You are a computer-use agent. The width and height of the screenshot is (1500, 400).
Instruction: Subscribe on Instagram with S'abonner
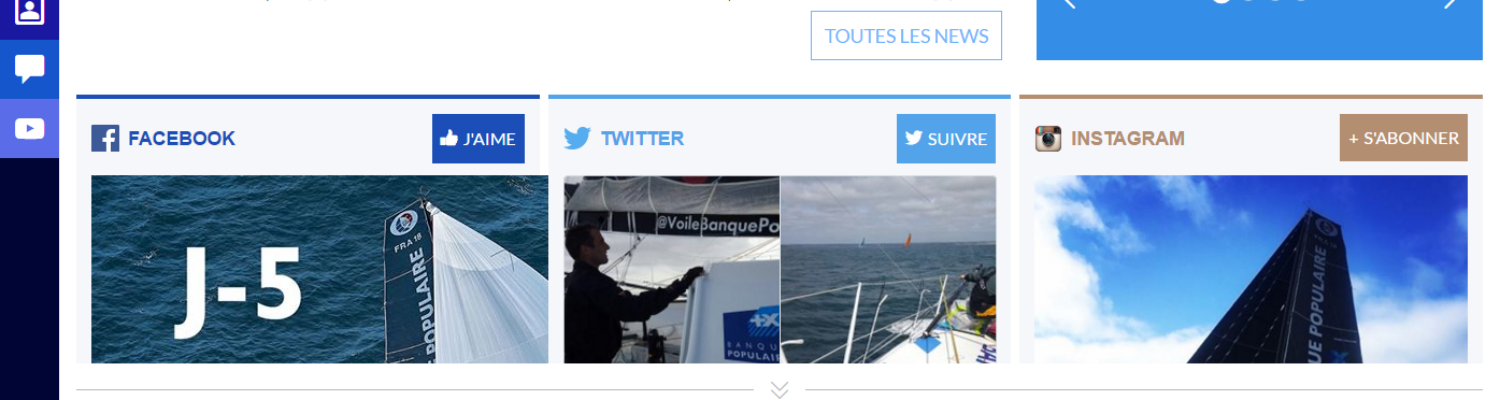click(x=1403, y=138)
